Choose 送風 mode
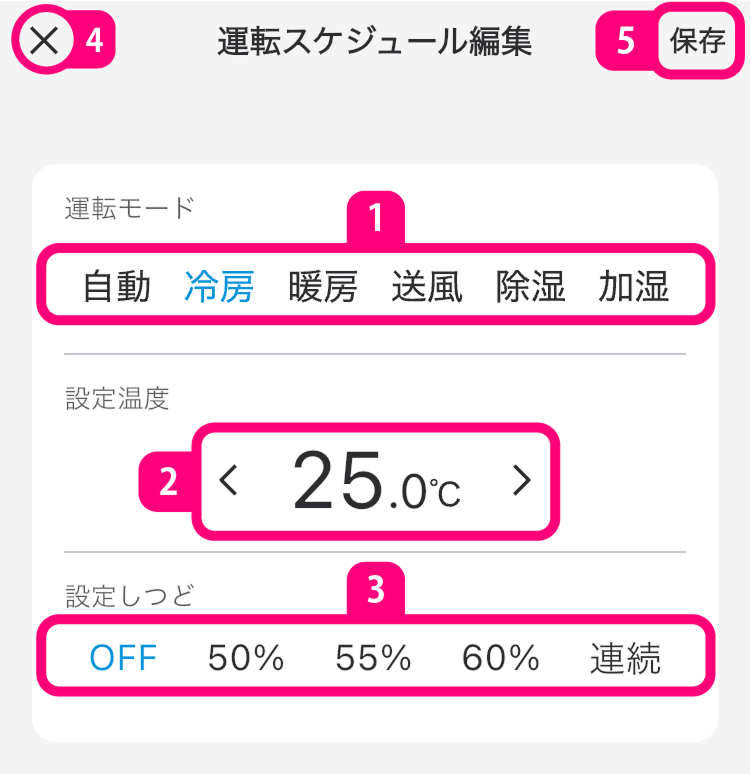The image size is (750, 774). click(x=427, y=287)
